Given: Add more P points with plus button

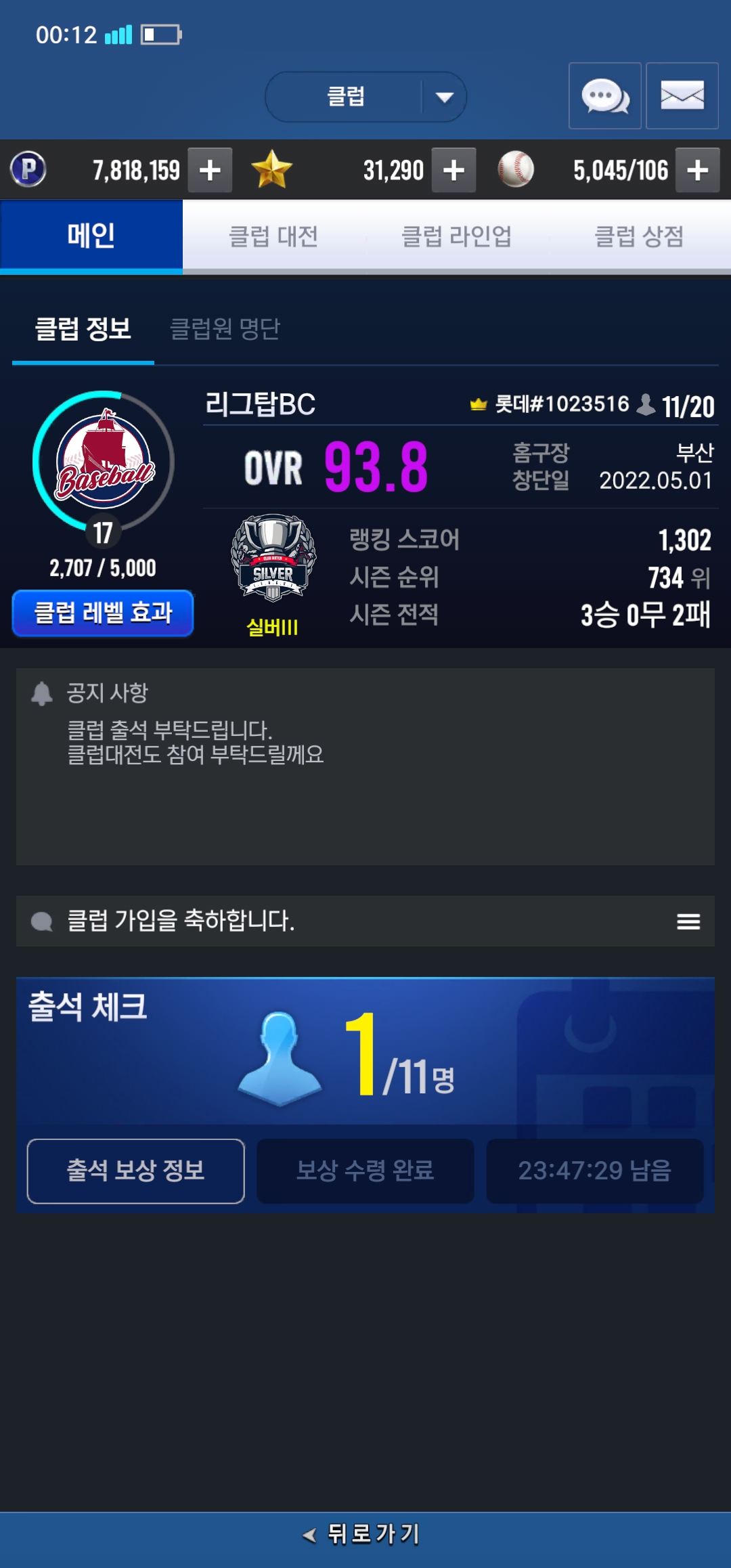Looking at the screenshot, I should (210, 170).
